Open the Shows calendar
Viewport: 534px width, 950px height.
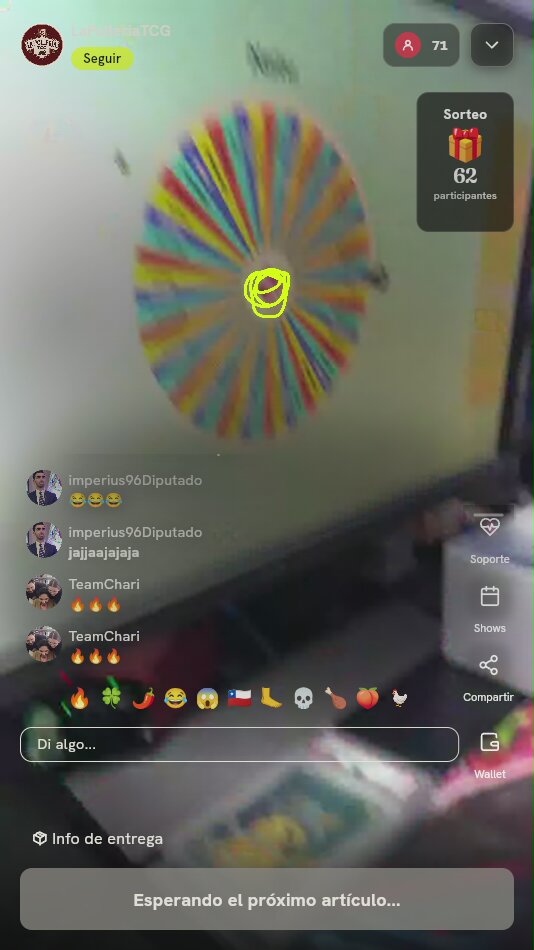click(x=489, y=610)
